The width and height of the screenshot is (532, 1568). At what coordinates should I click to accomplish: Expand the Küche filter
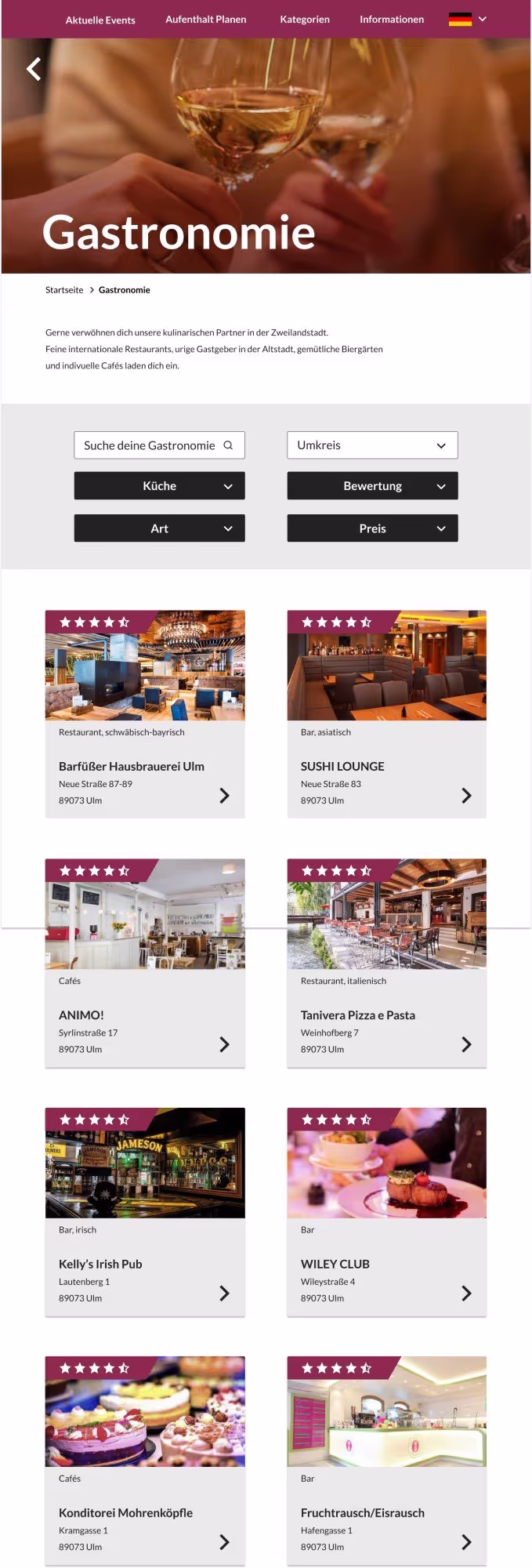tap(159, 486)
